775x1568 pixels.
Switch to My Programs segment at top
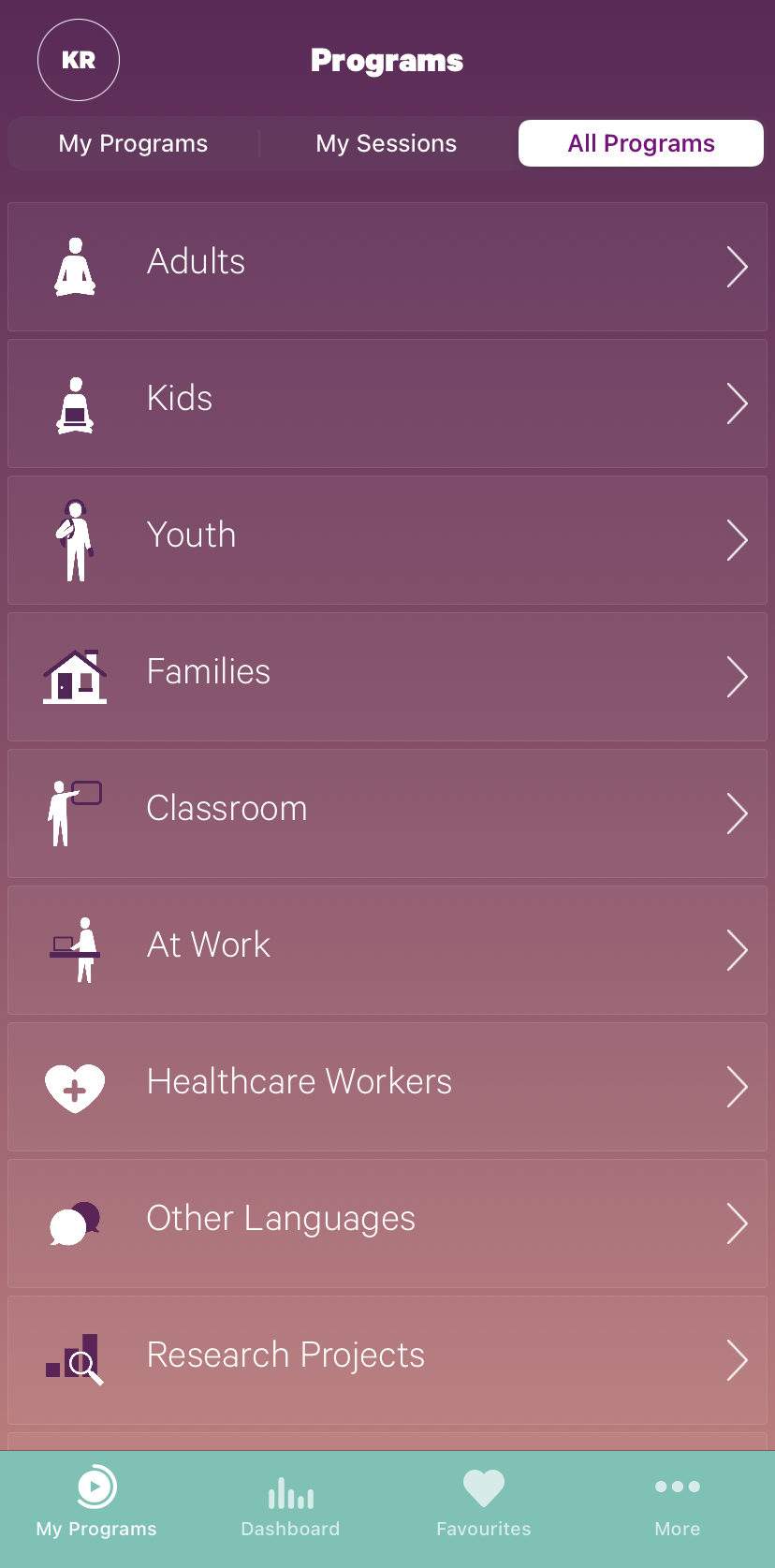click(x=133, y=143)
